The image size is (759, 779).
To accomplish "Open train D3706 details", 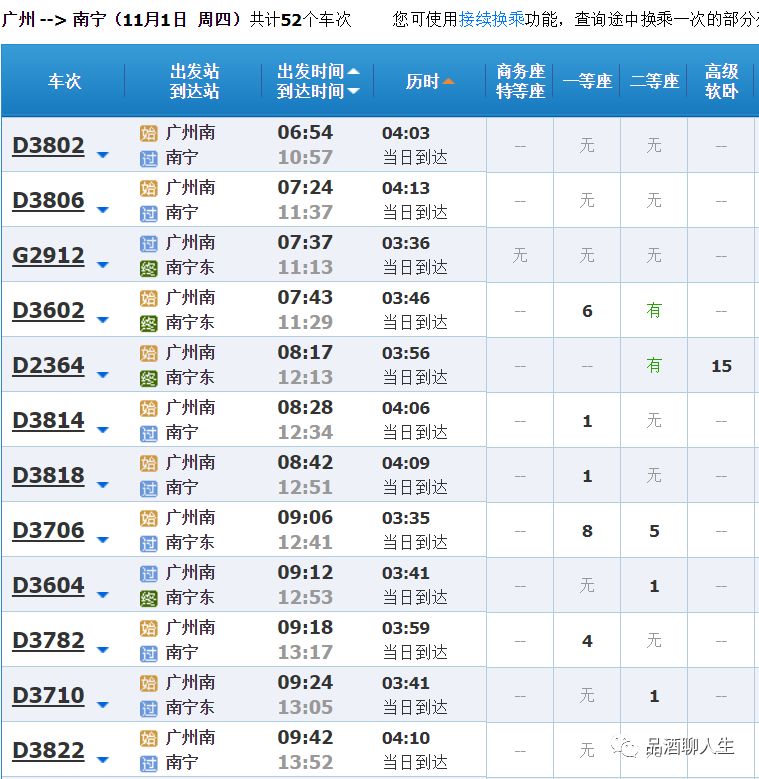I will [48, 531].
